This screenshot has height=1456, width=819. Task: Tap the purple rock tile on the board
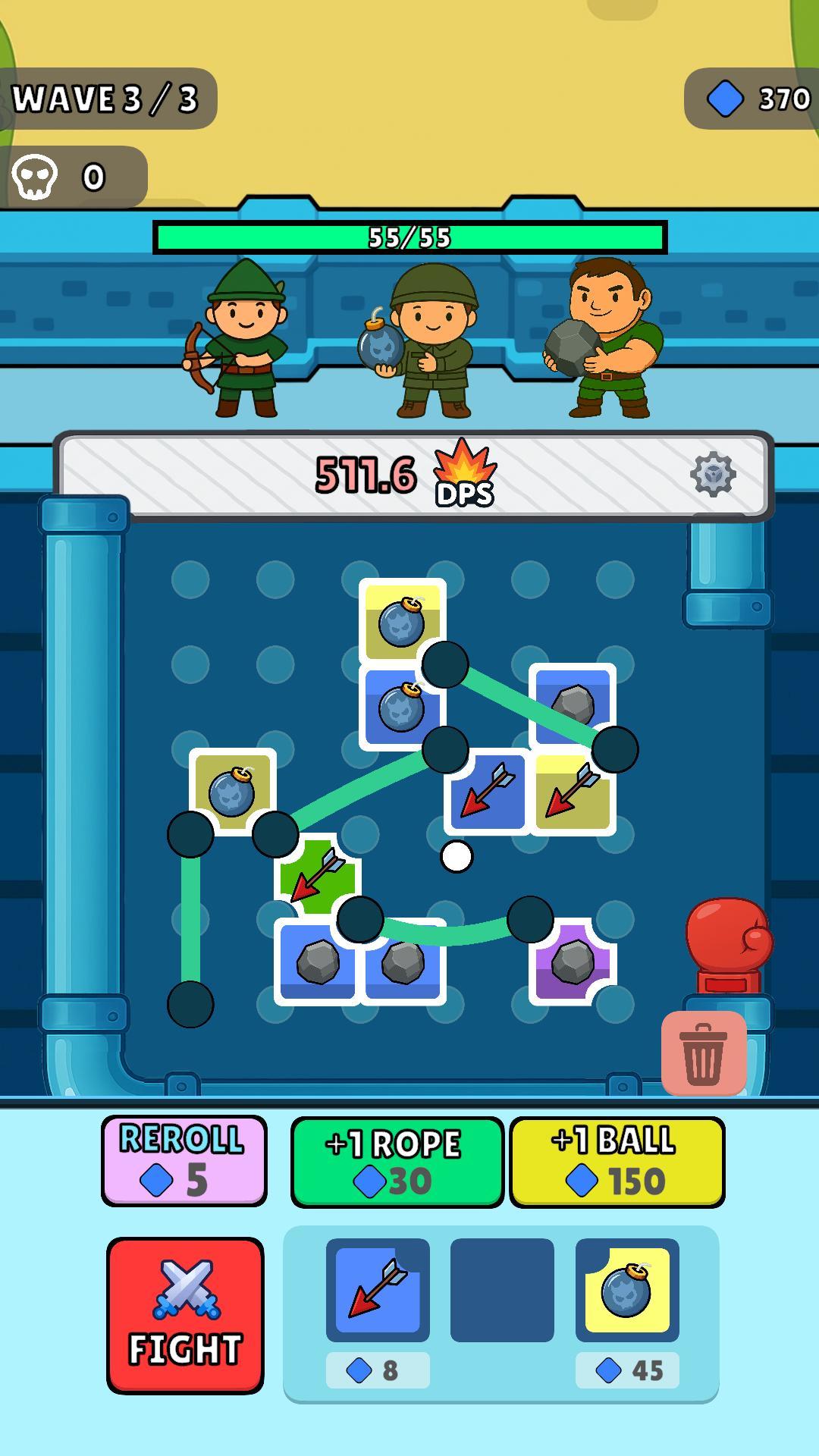573,962
